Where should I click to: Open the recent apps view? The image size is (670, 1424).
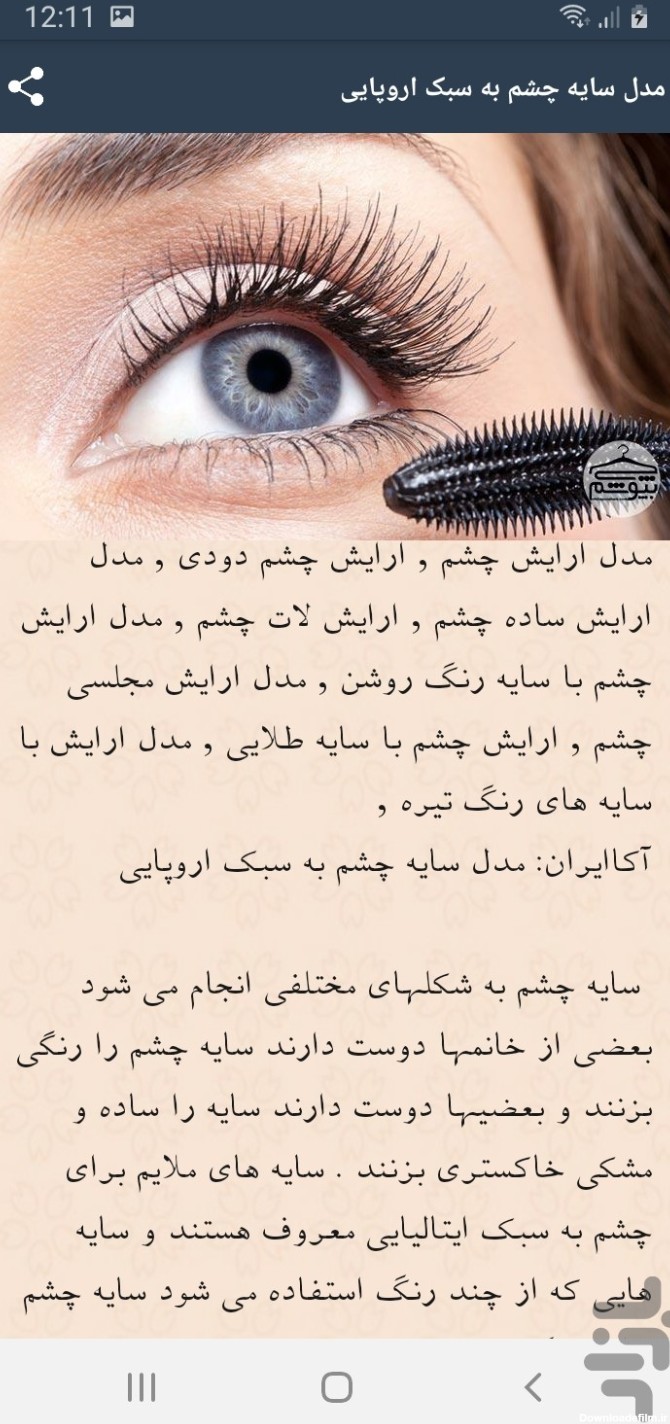[141, 1387]
